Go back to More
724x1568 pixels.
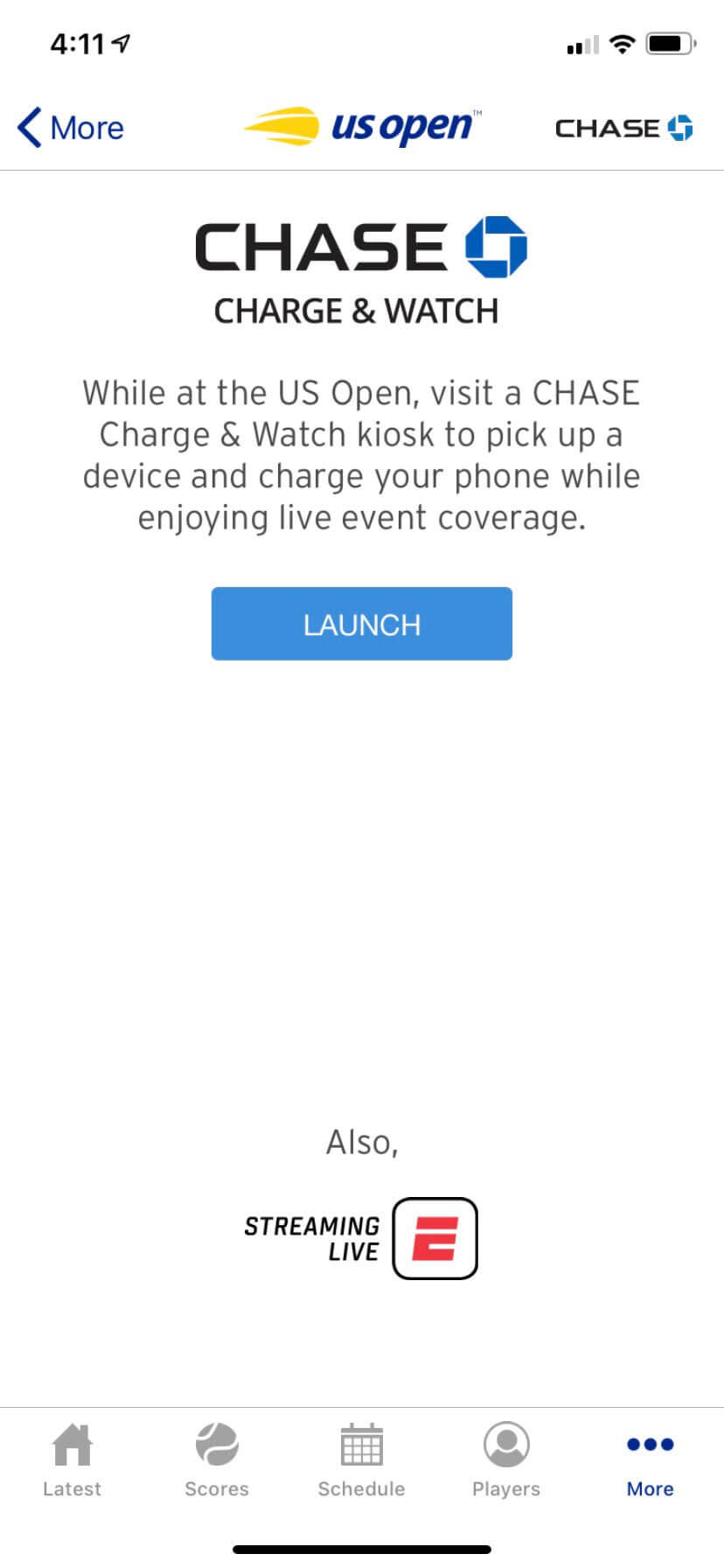point(72,128)
